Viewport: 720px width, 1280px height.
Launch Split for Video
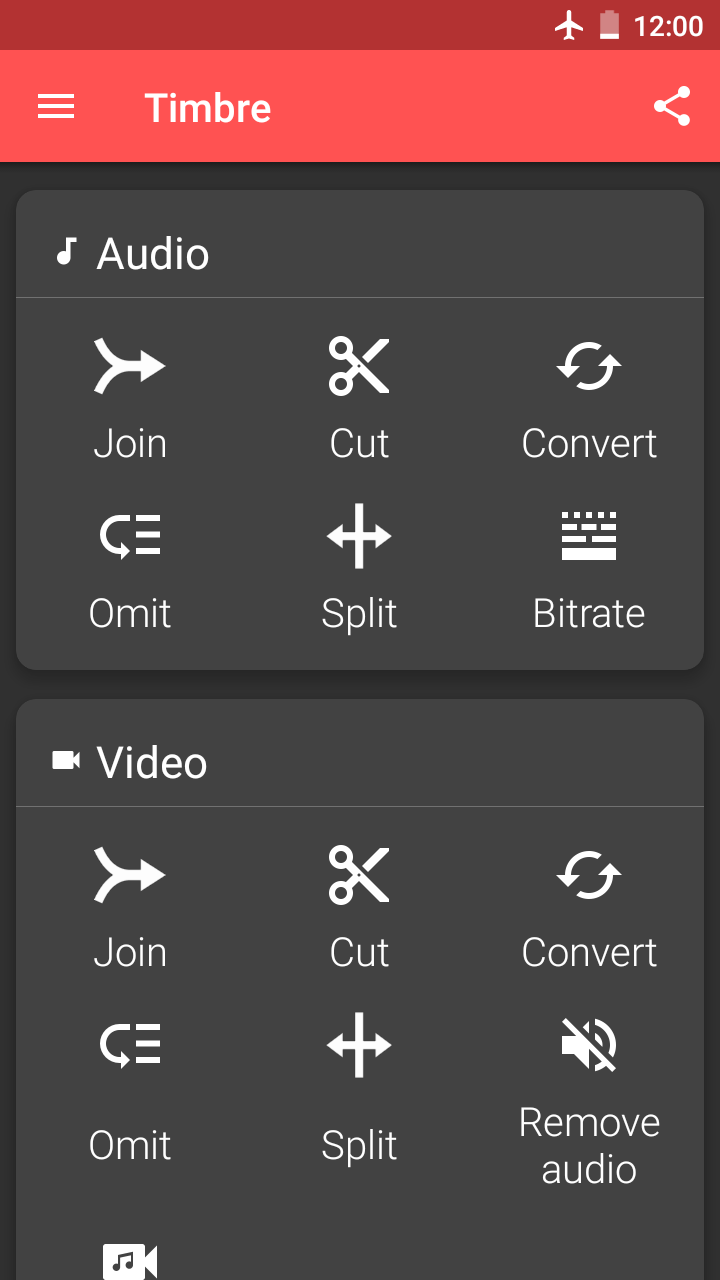(359, 1088)
